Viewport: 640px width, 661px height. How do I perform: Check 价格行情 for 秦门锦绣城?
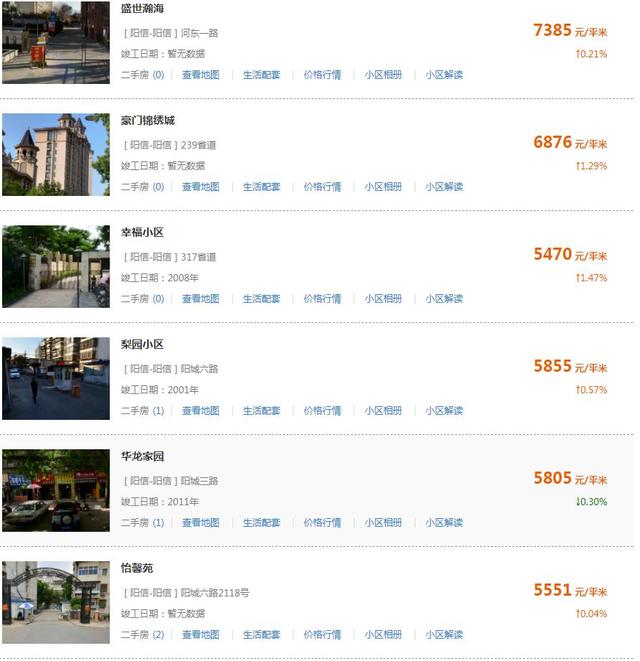point(322,187)
